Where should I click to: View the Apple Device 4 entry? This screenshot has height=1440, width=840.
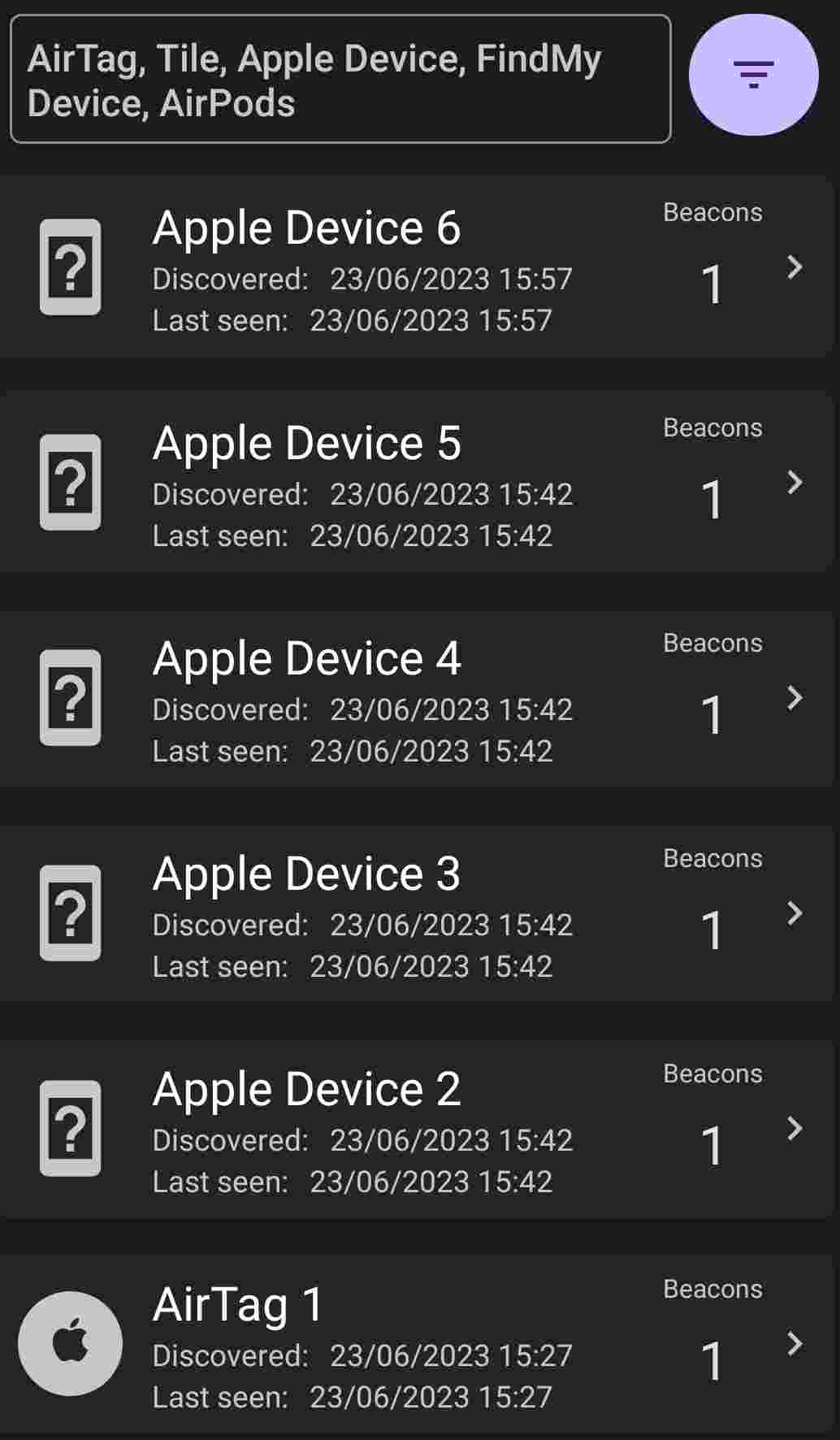(416, 697)
